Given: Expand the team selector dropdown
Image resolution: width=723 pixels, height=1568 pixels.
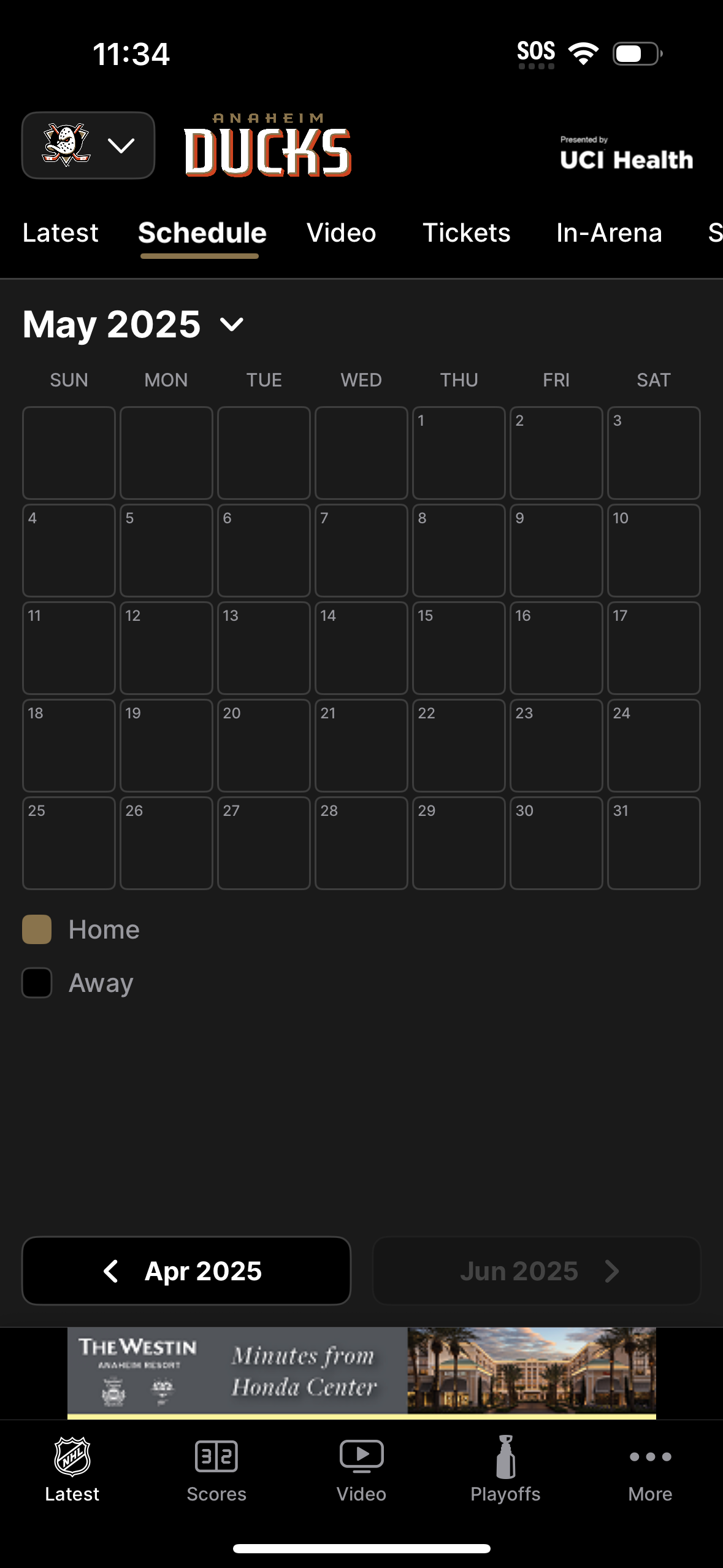Looking at the screenshot, I should 121,145.
